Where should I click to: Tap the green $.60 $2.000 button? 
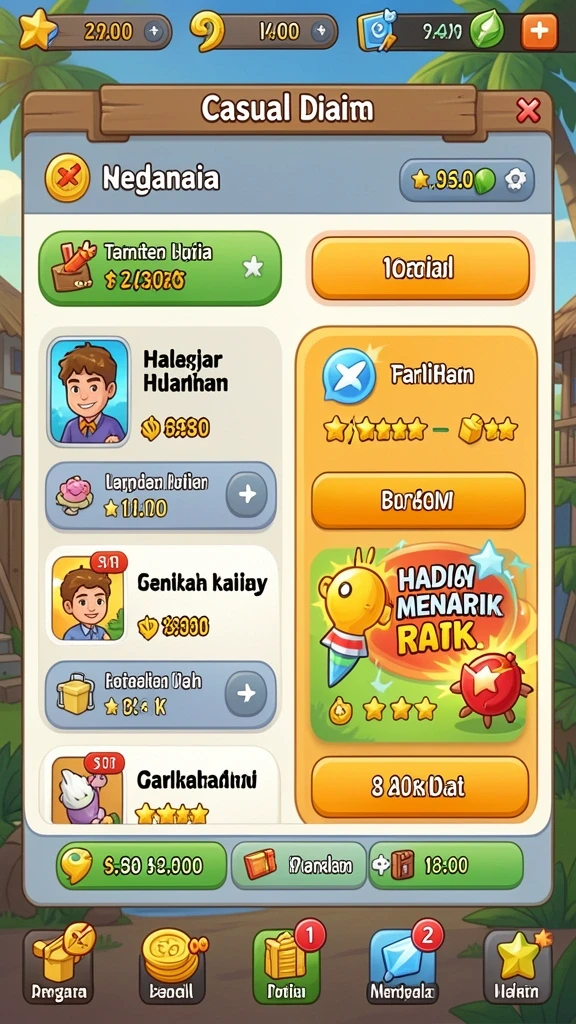(142, 866)
